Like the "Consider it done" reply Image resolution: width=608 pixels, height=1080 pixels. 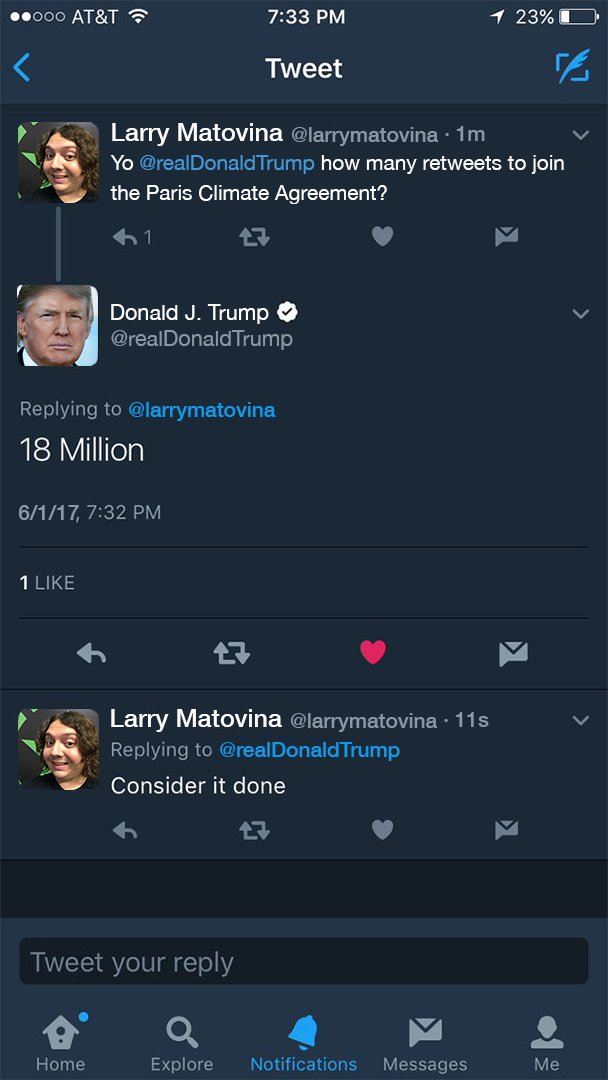[x=382, y=829]
